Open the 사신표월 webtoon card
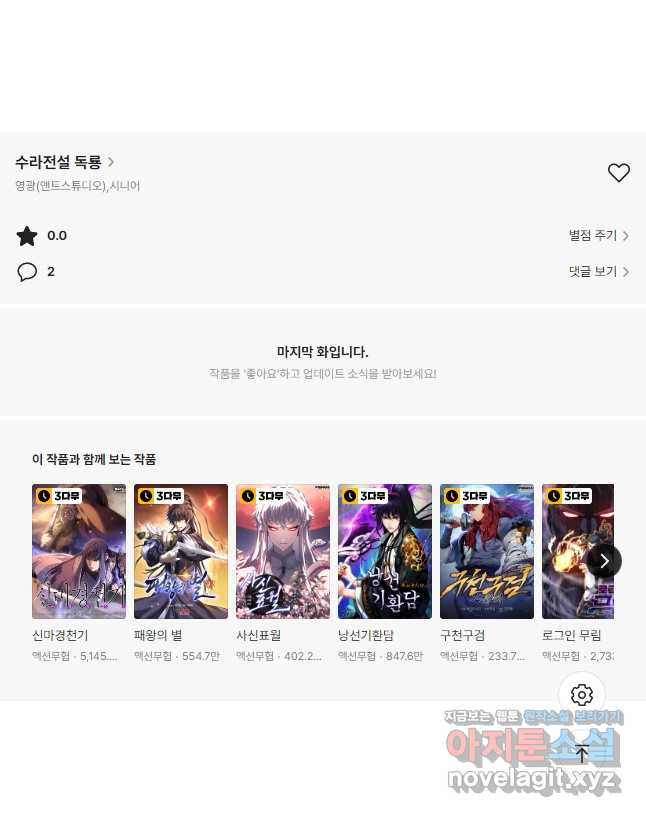This screenshot has width=646, height=817. click(x=283, y=552)
